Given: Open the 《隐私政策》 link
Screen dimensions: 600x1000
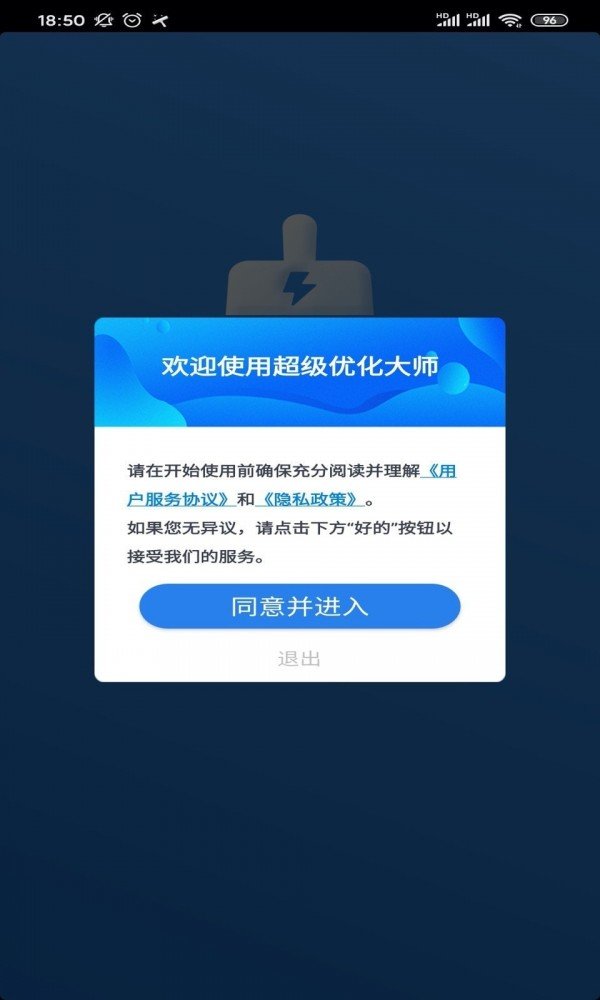Looking at the screenshot, I should [x=311, y=499].
